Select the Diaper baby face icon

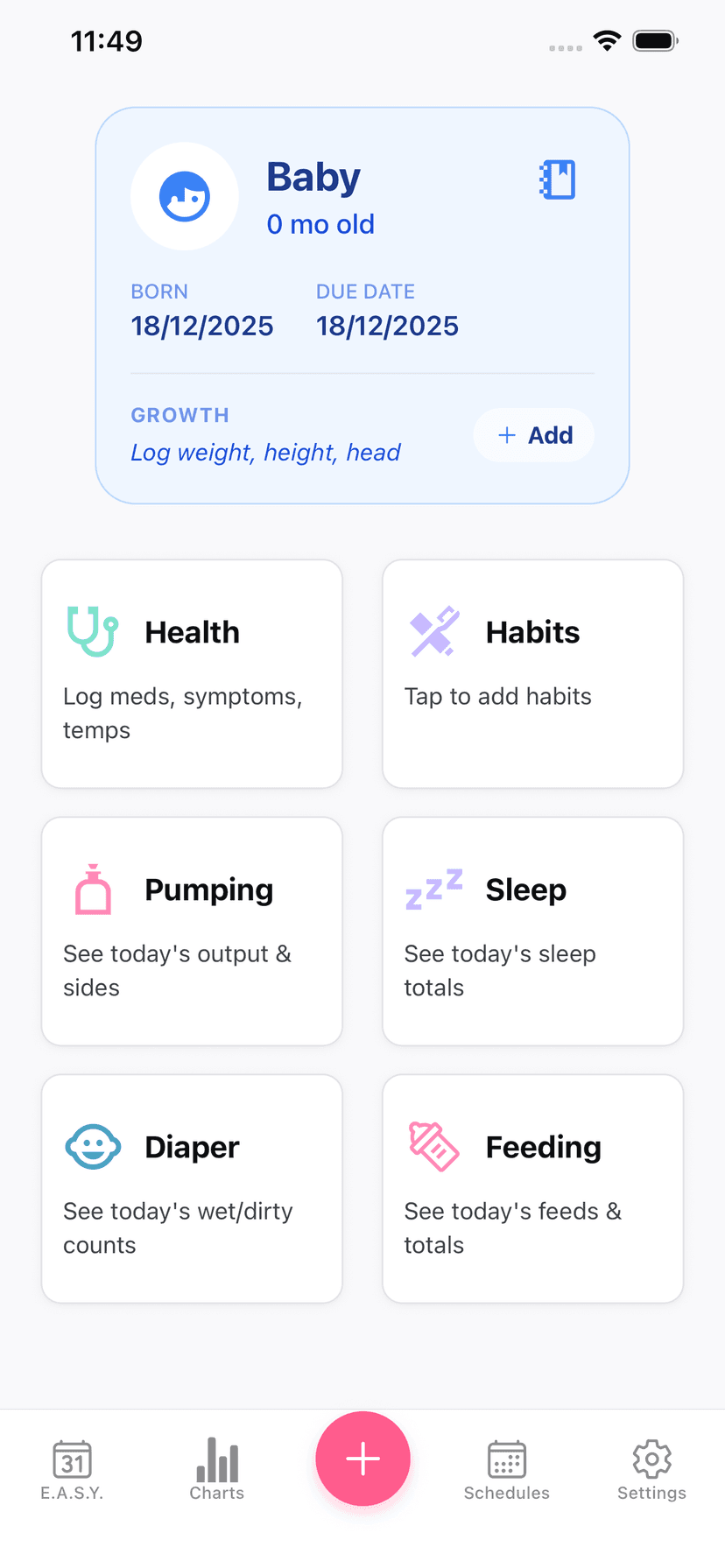tap(91, 1146)
